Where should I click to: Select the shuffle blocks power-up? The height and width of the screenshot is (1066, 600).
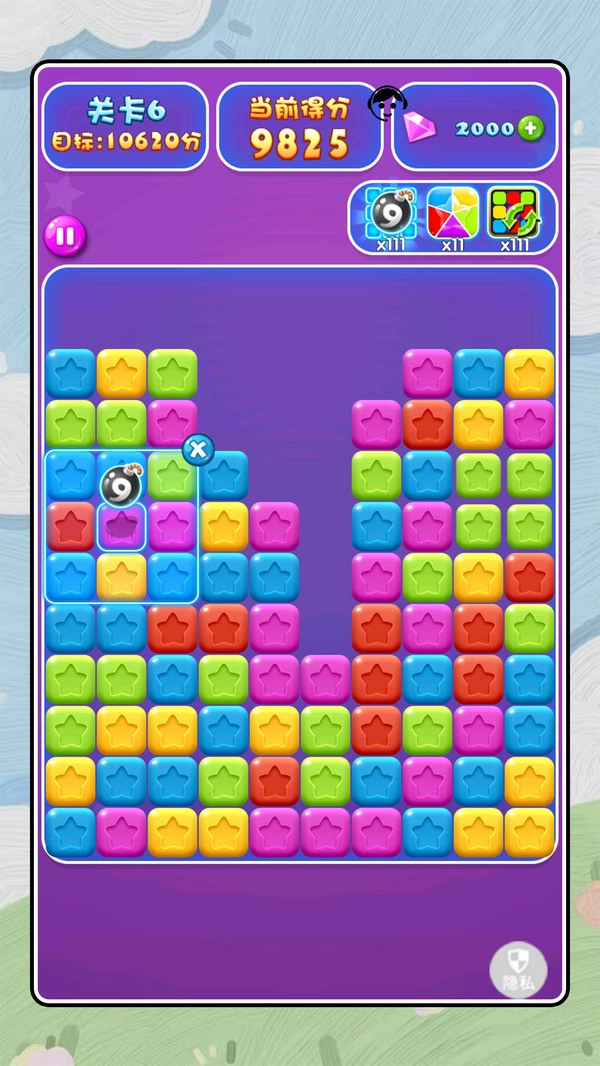[514, 211]
